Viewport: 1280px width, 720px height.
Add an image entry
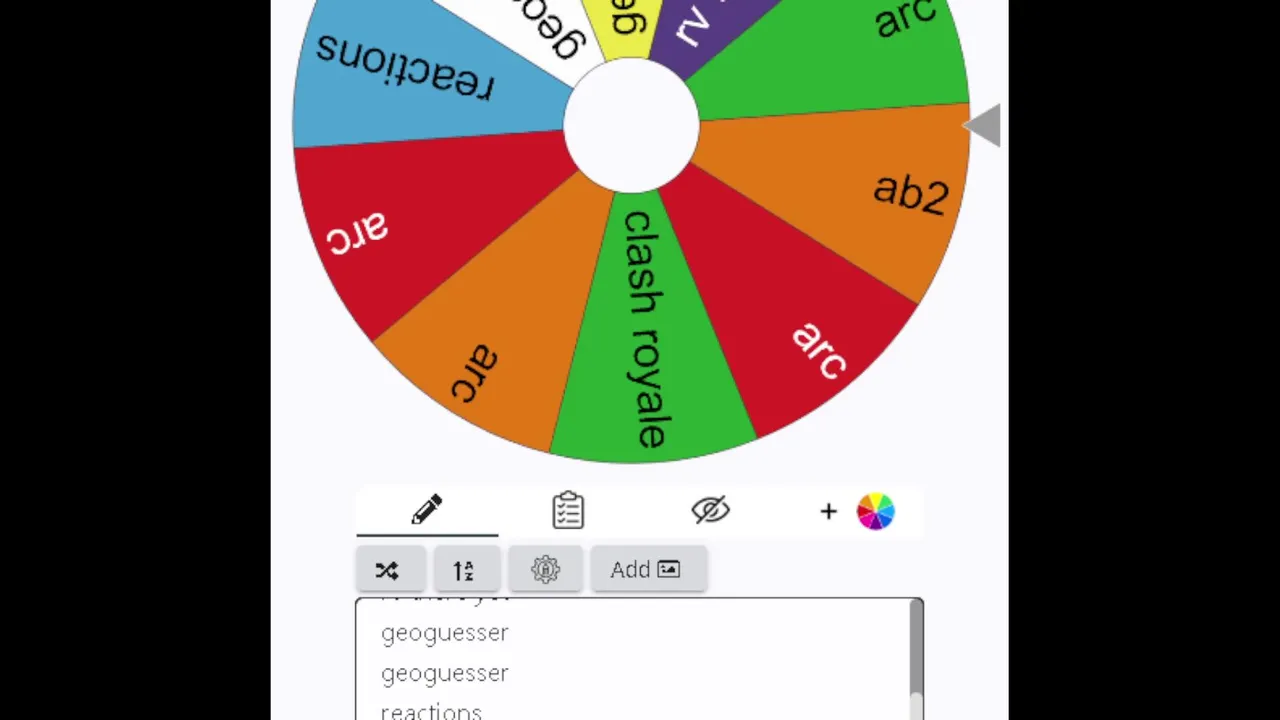[646, 570]
